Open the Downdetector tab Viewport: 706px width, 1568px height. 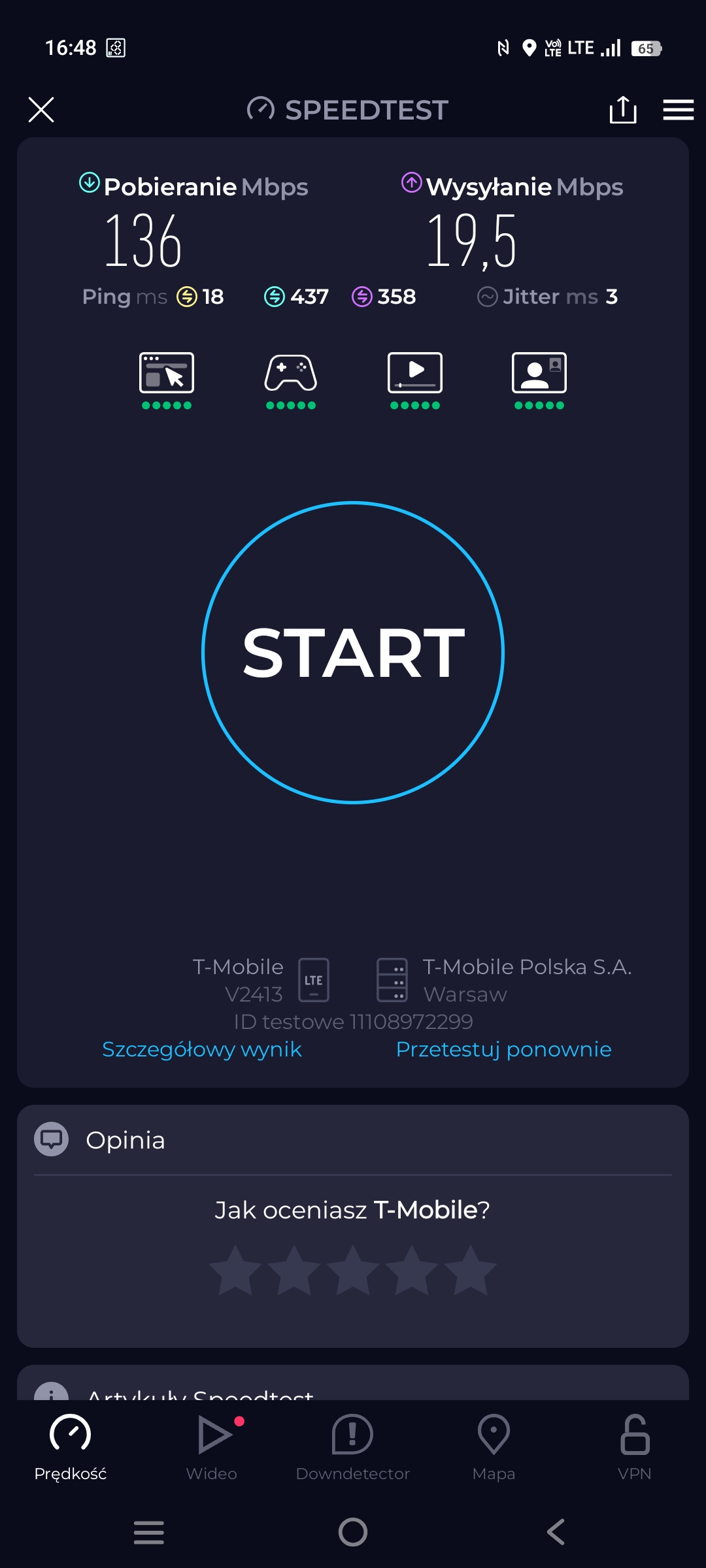click(353, 1447)
